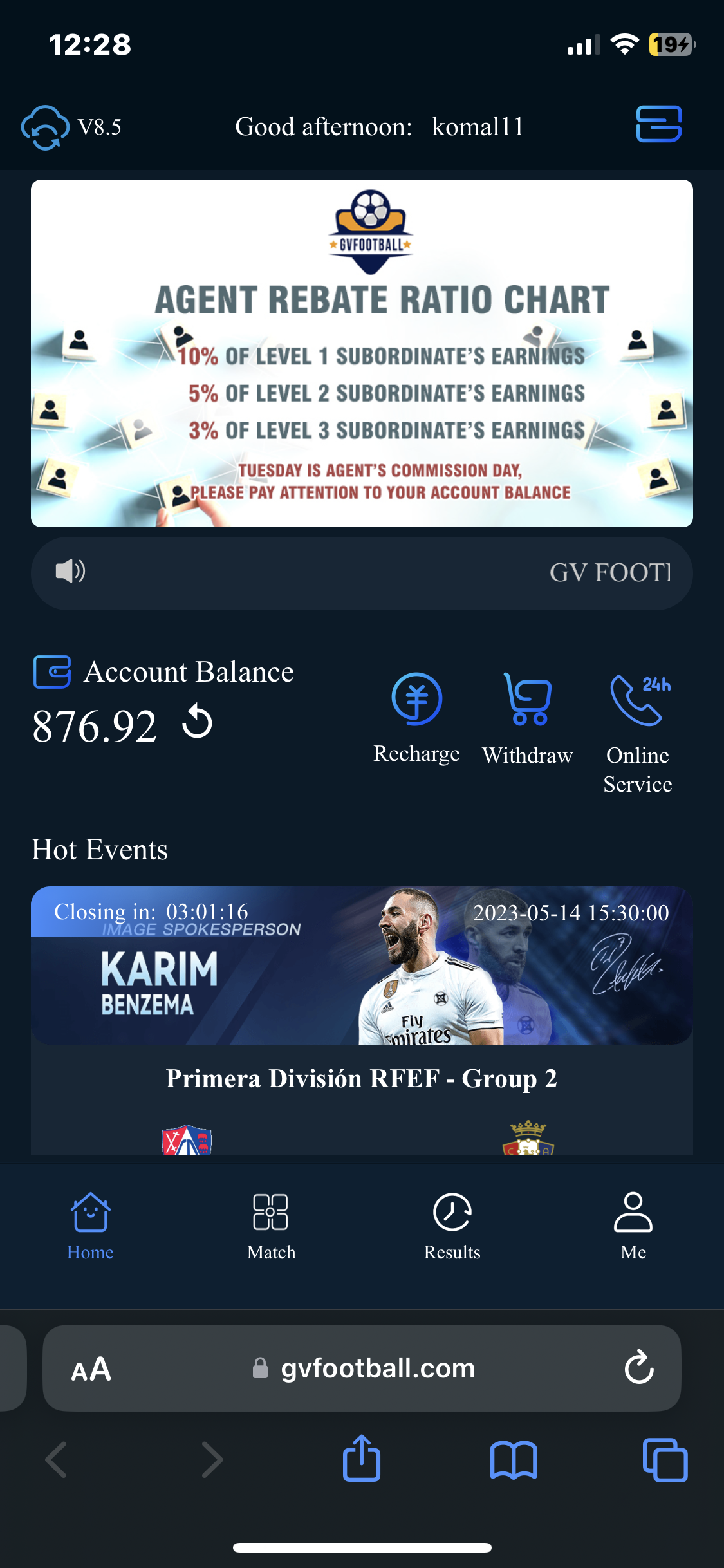Open Safari's AA page settings
The height and width of the screenshot is (1568, 724).
91,1368
